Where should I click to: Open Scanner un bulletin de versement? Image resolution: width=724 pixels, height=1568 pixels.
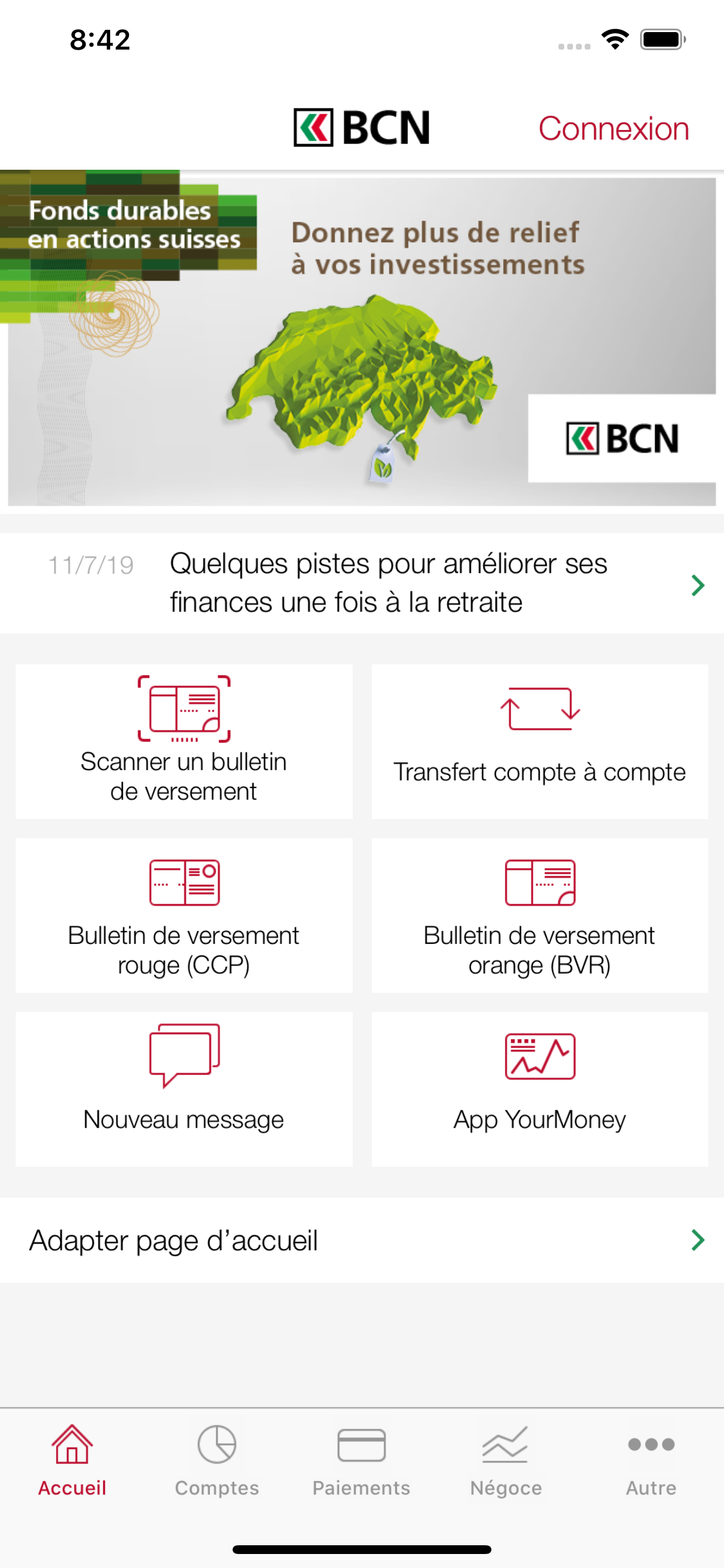point(184,741)
